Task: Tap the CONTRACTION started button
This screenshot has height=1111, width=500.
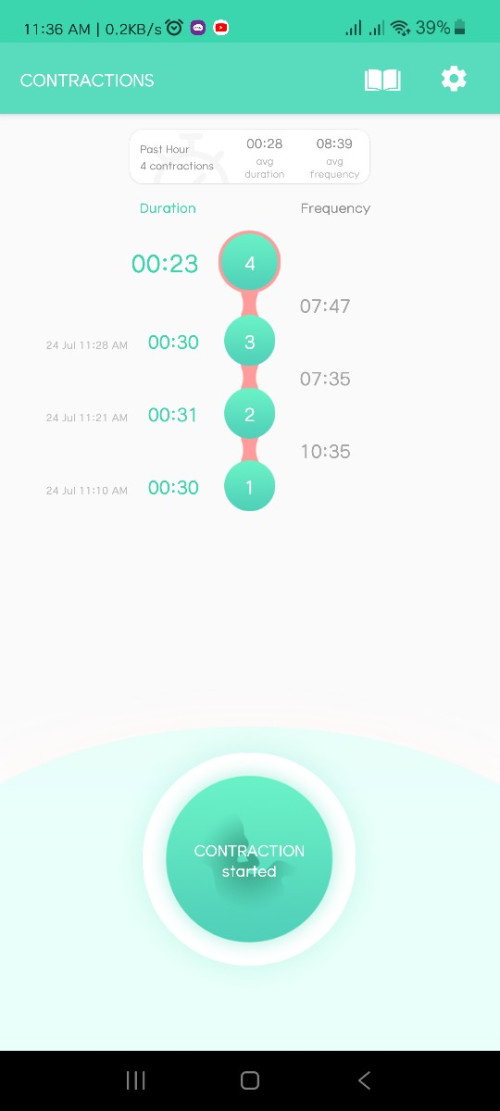Action: click(249, 859)
